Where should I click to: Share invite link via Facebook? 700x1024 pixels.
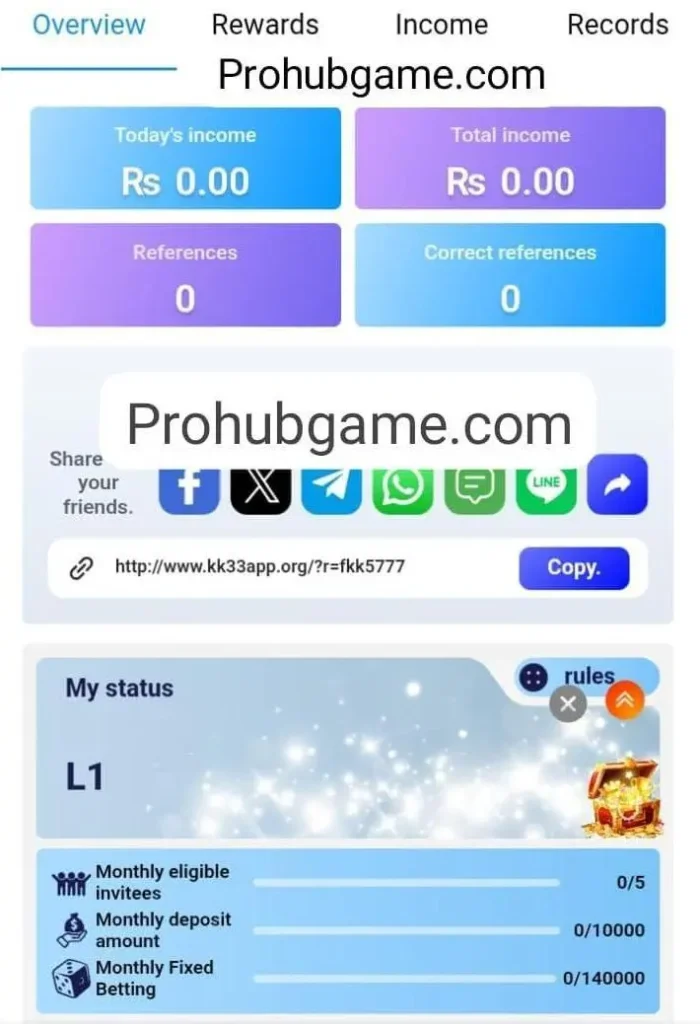[x=189, y=487]
